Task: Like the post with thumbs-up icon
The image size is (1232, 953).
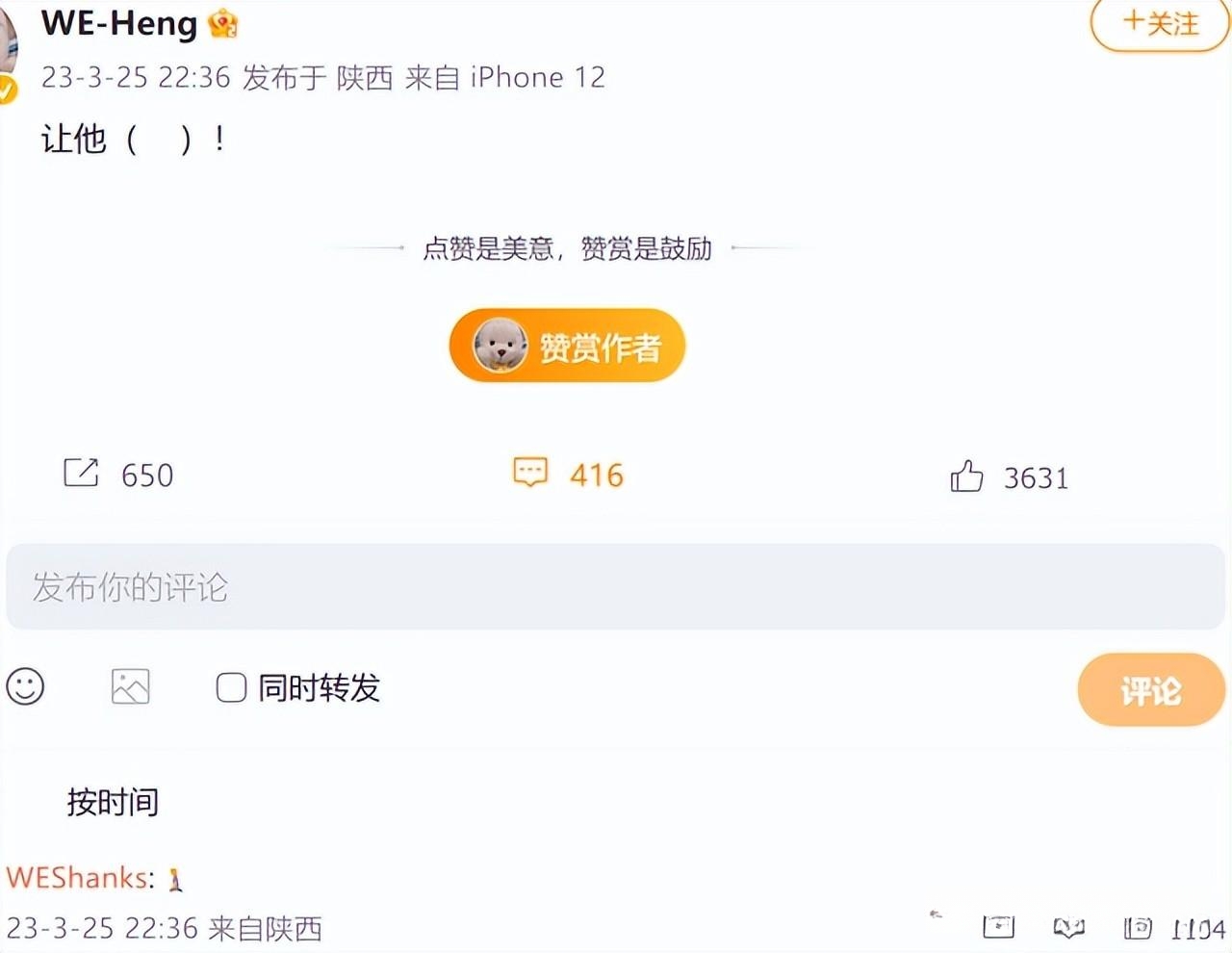Action: click(x=966, y=476)
